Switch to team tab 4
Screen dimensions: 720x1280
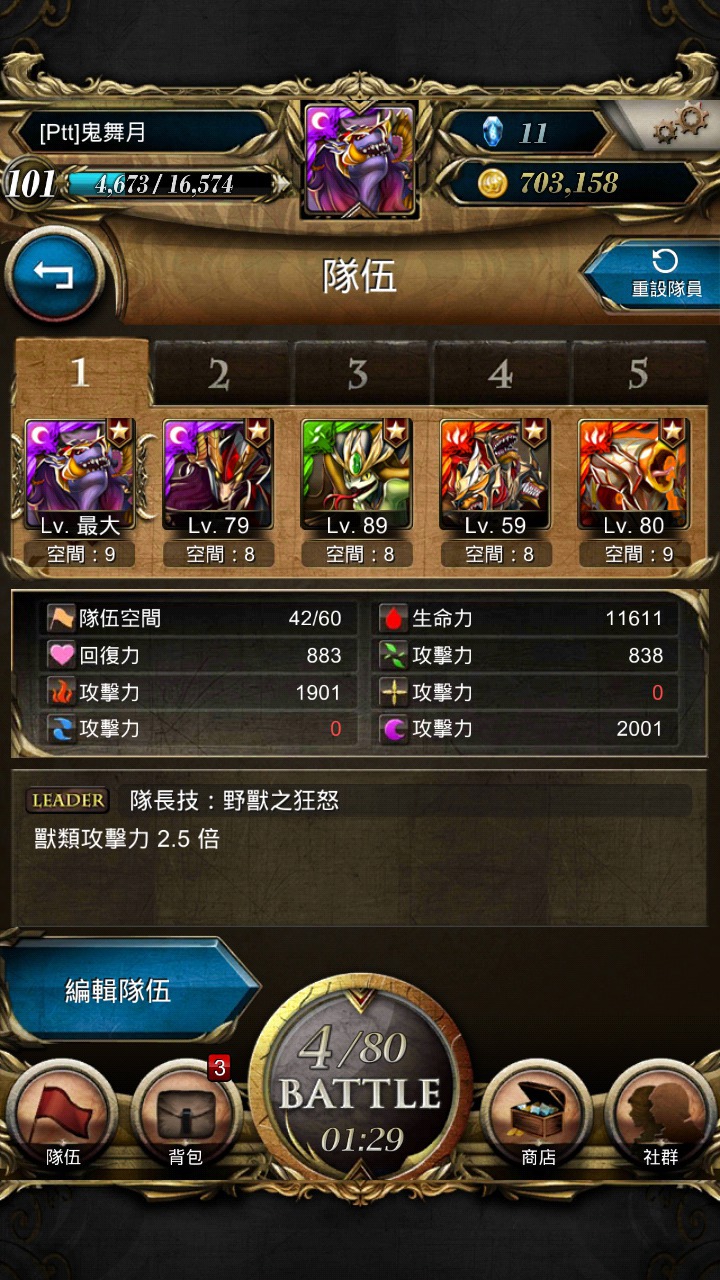[499, 374]
